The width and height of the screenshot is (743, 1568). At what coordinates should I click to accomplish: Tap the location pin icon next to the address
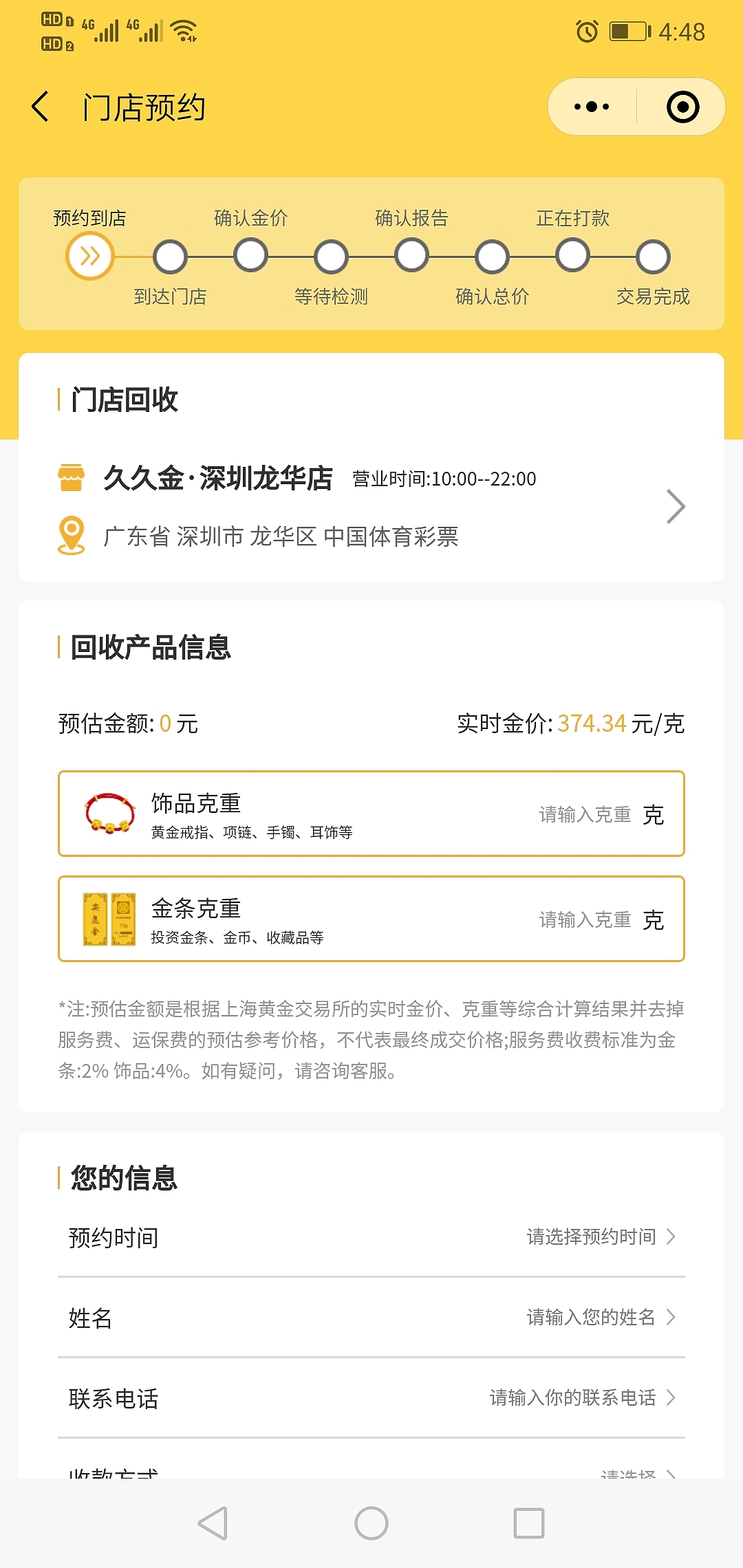pos(71,537)
